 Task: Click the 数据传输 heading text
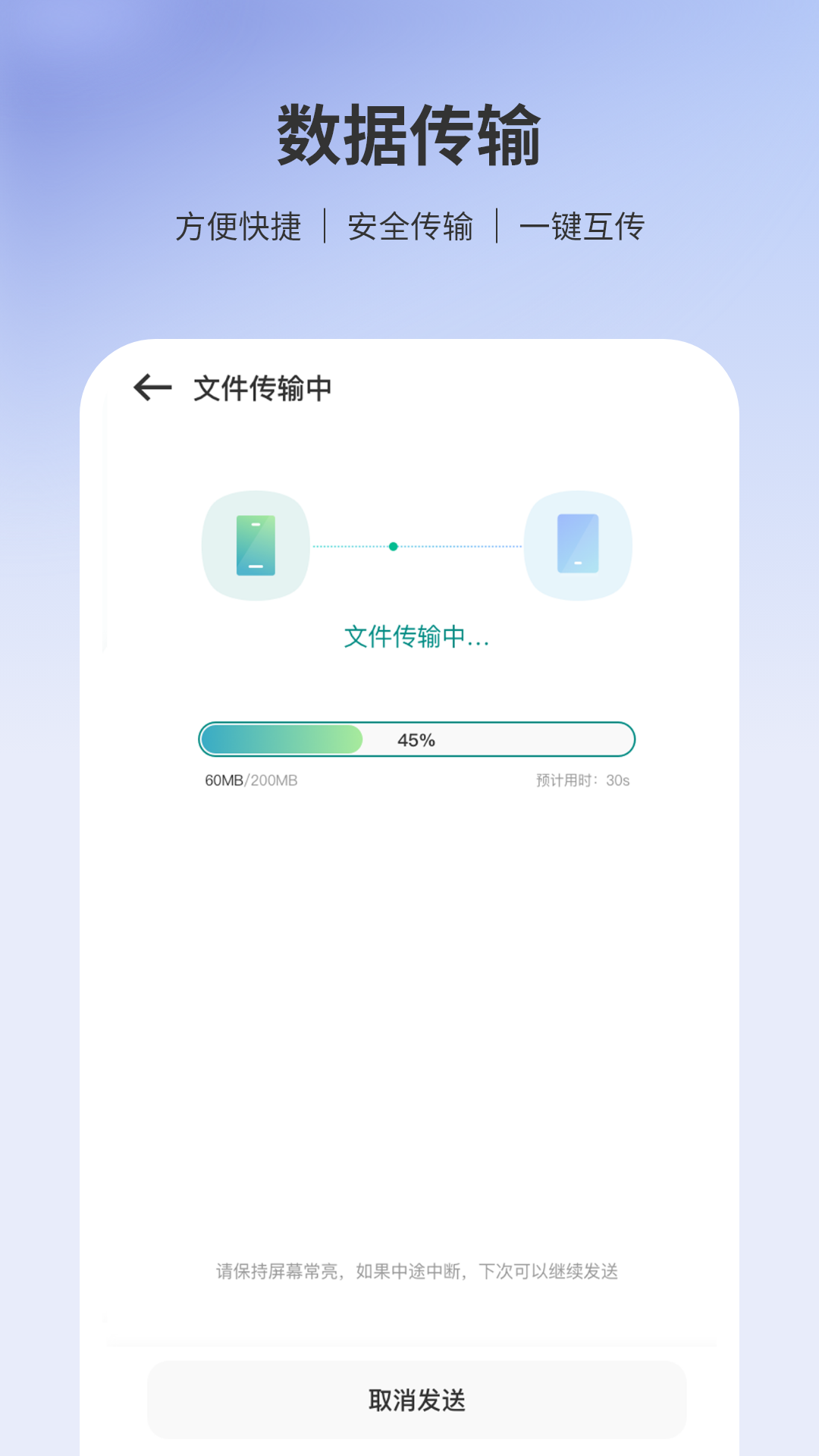click(x=409, y=134)
